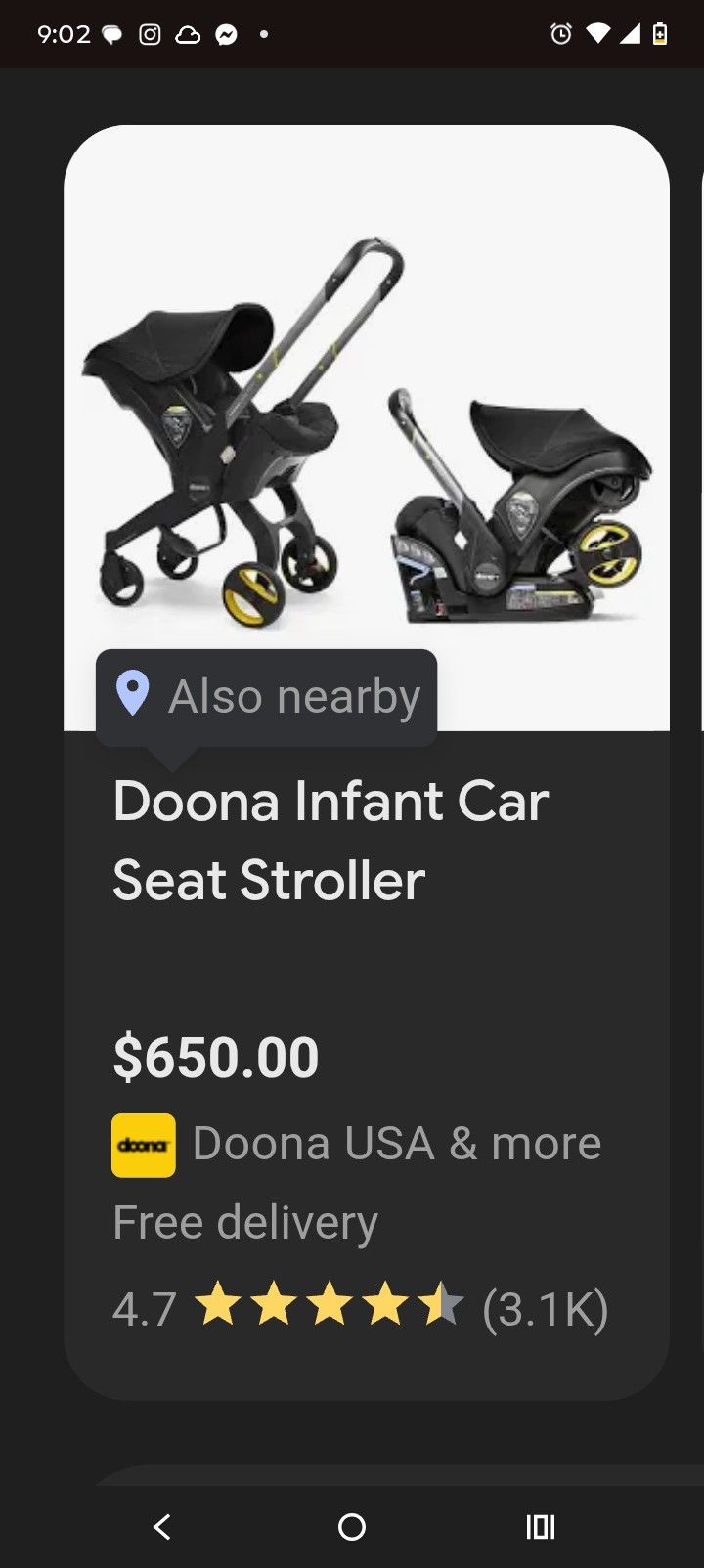Image resolution: width=704 pixels, height=1568 pixels.
Task: Open recent apps with the overview button
Action: pyautogui.click(x=541, y=1527)
